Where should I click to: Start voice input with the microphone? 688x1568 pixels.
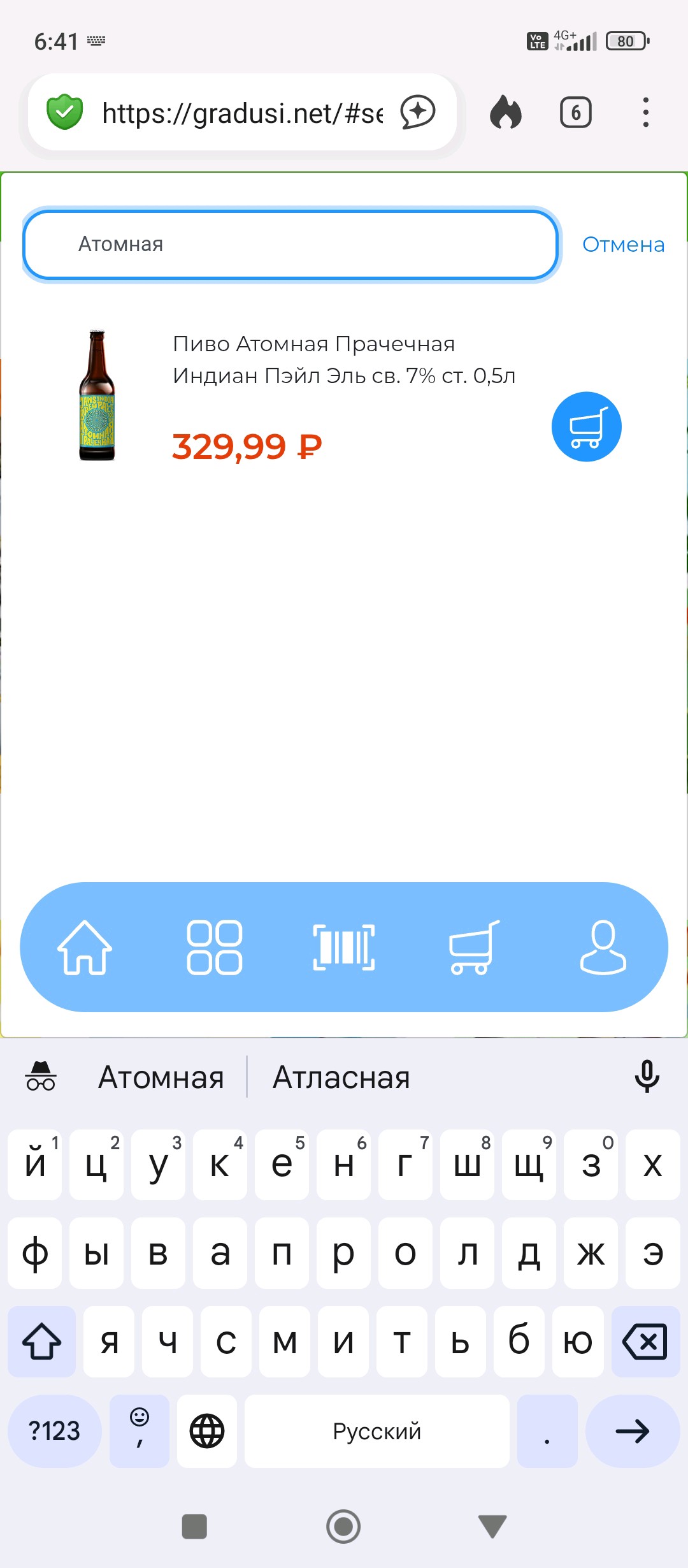pyautogui.click(x=647, y=1077)
